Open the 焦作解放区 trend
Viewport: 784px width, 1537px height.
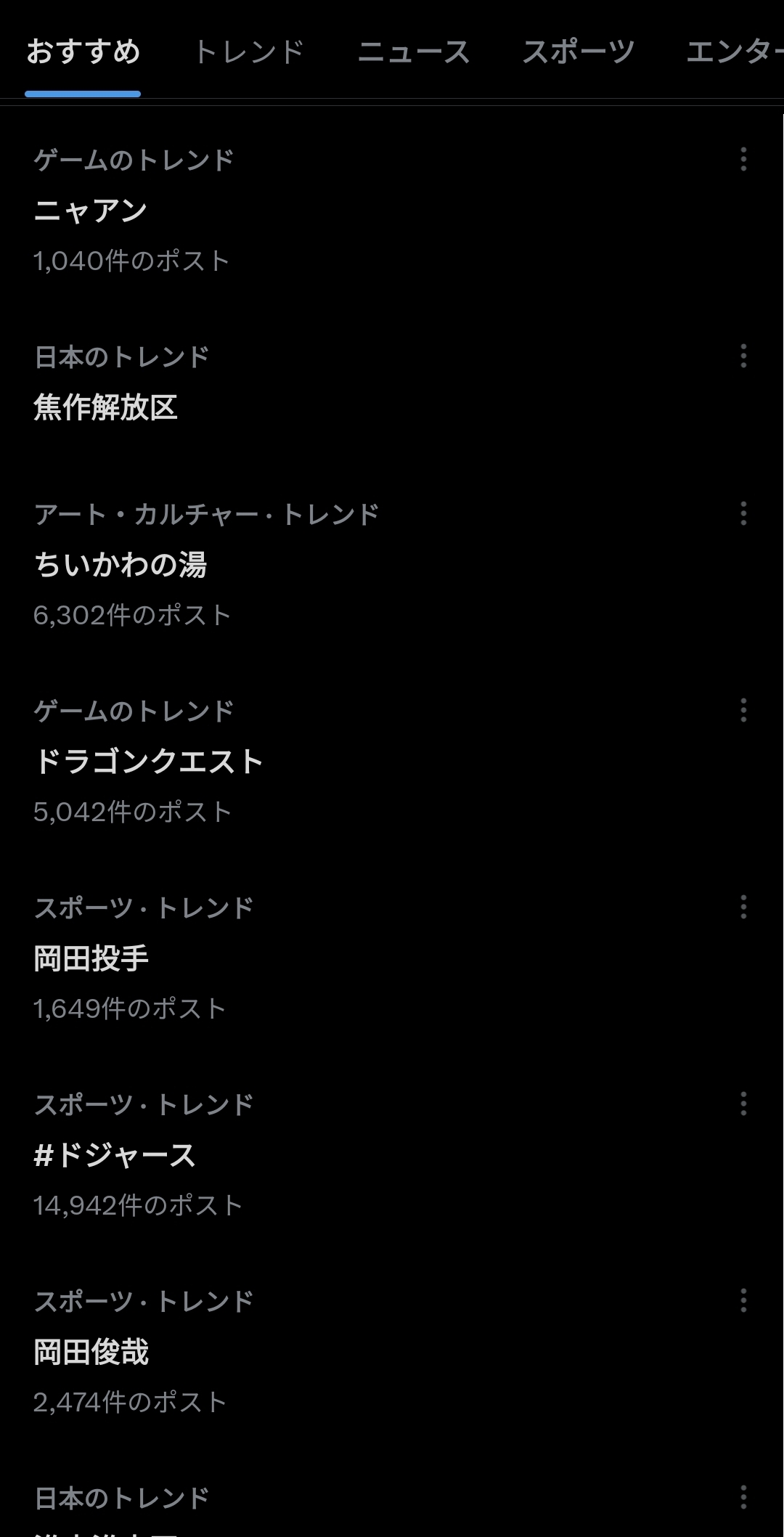[x=106, y=407]
